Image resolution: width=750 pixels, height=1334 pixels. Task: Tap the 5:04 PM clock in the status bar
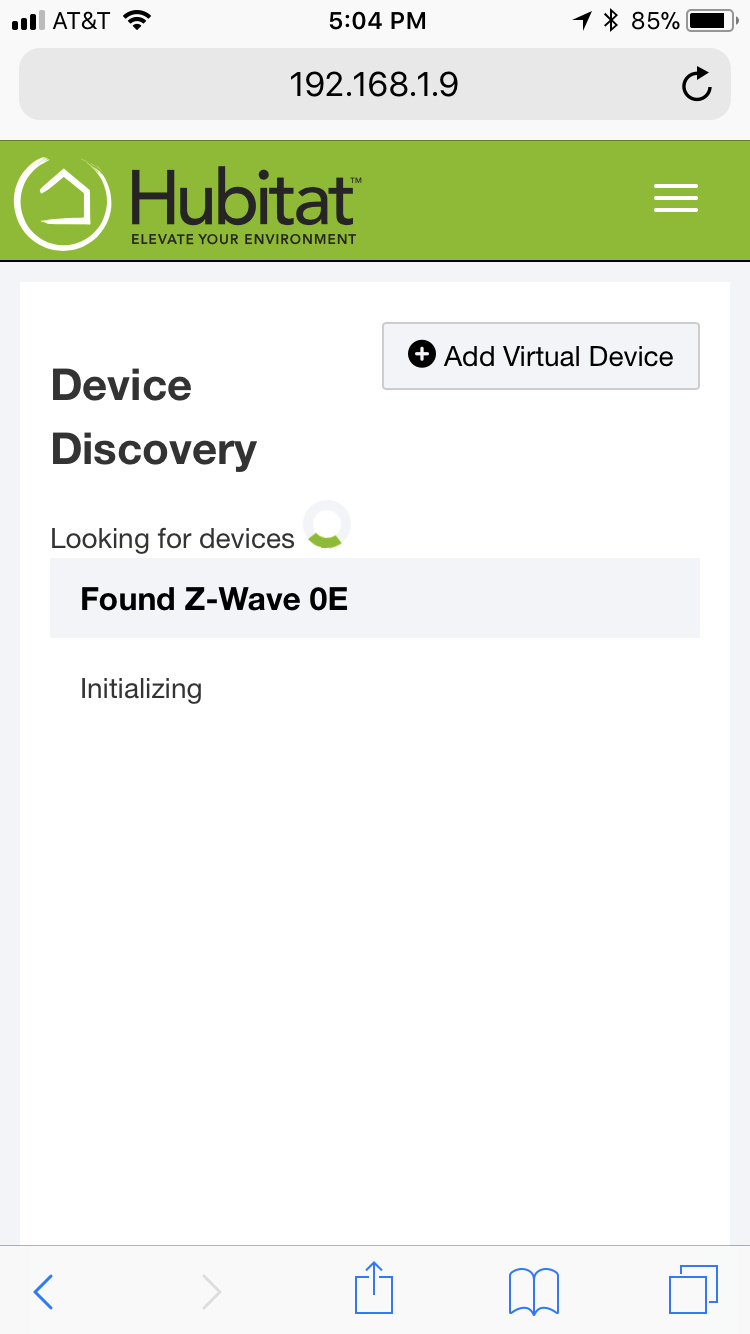click(377, 19)
